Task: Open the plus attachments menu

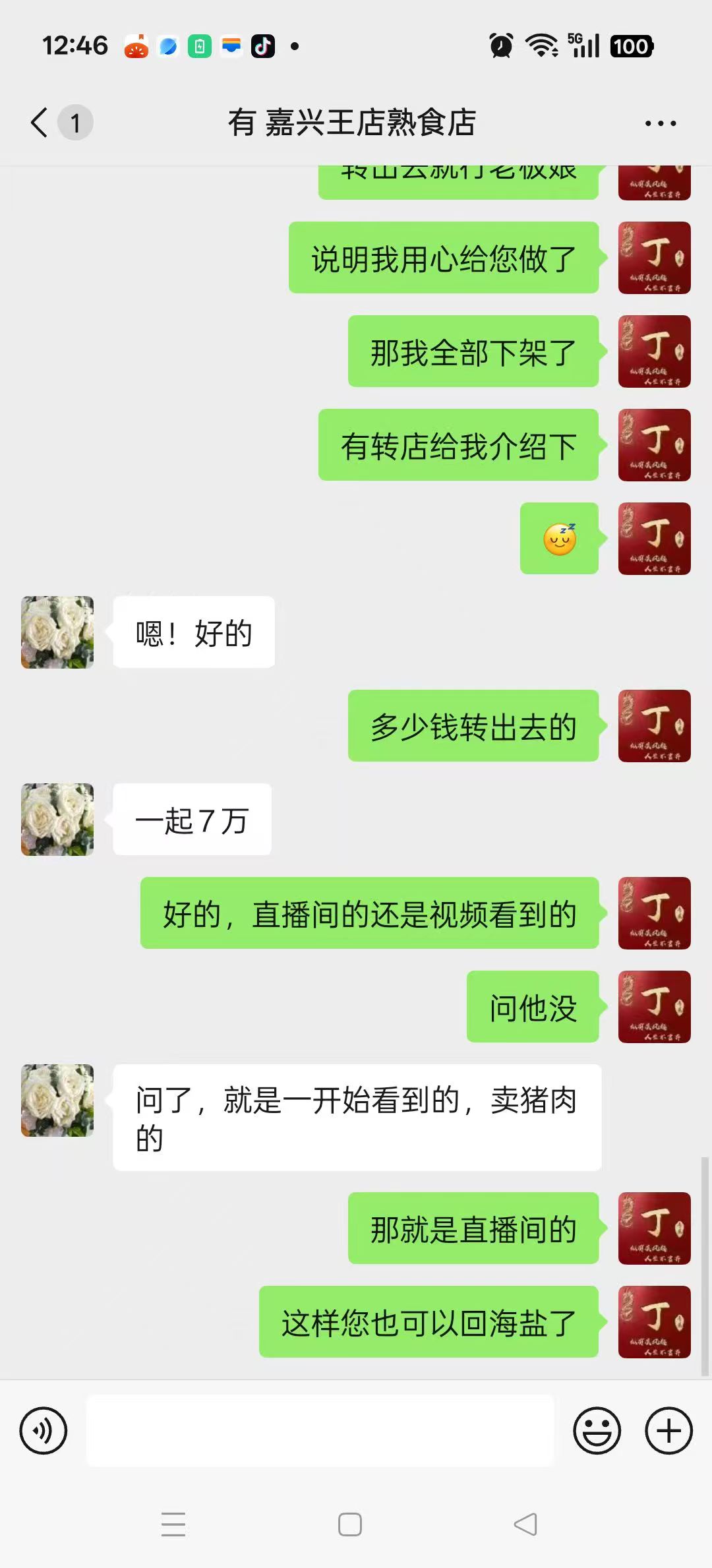Action: 668,1431
